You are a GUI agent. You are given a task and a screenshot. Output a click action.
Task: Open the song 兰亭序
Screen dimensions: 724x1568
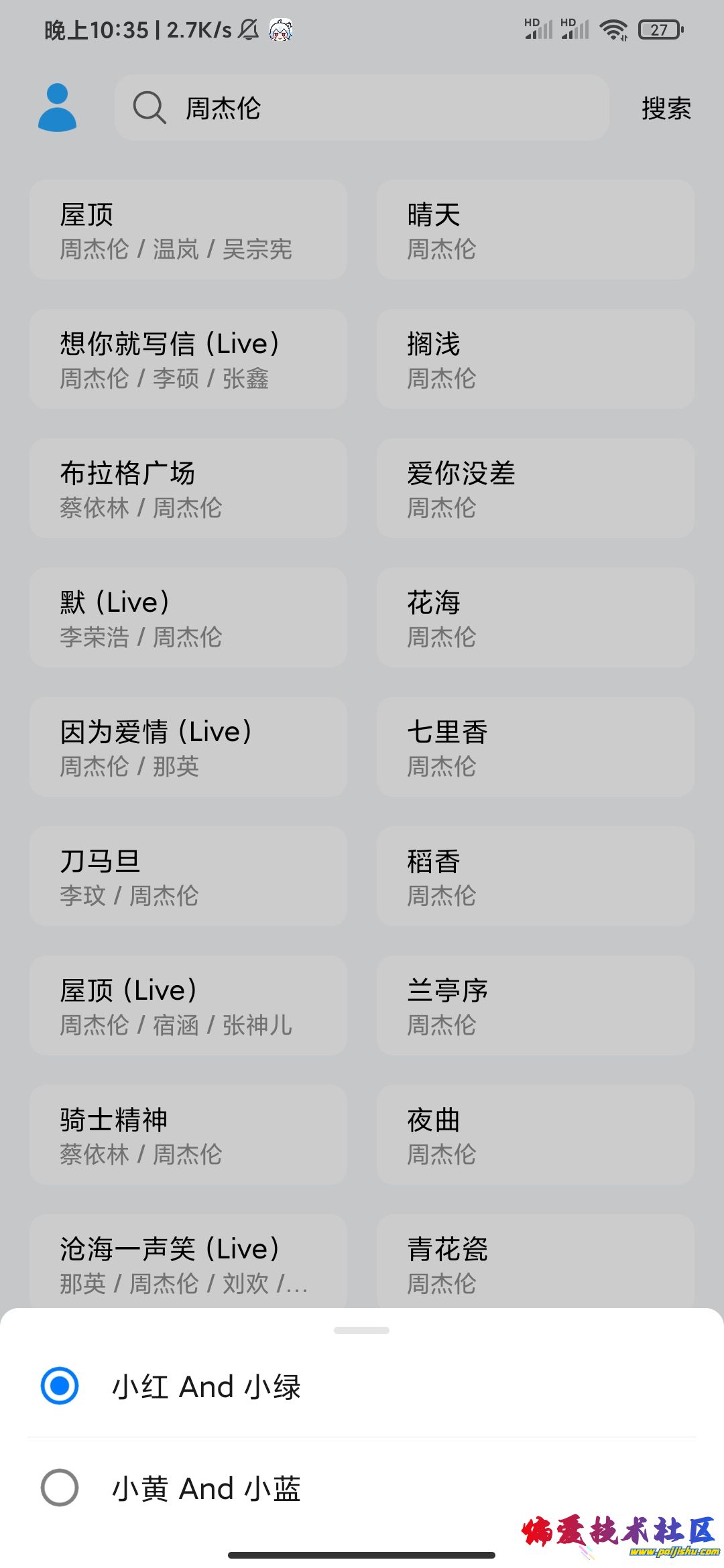tap(535, 1006)
